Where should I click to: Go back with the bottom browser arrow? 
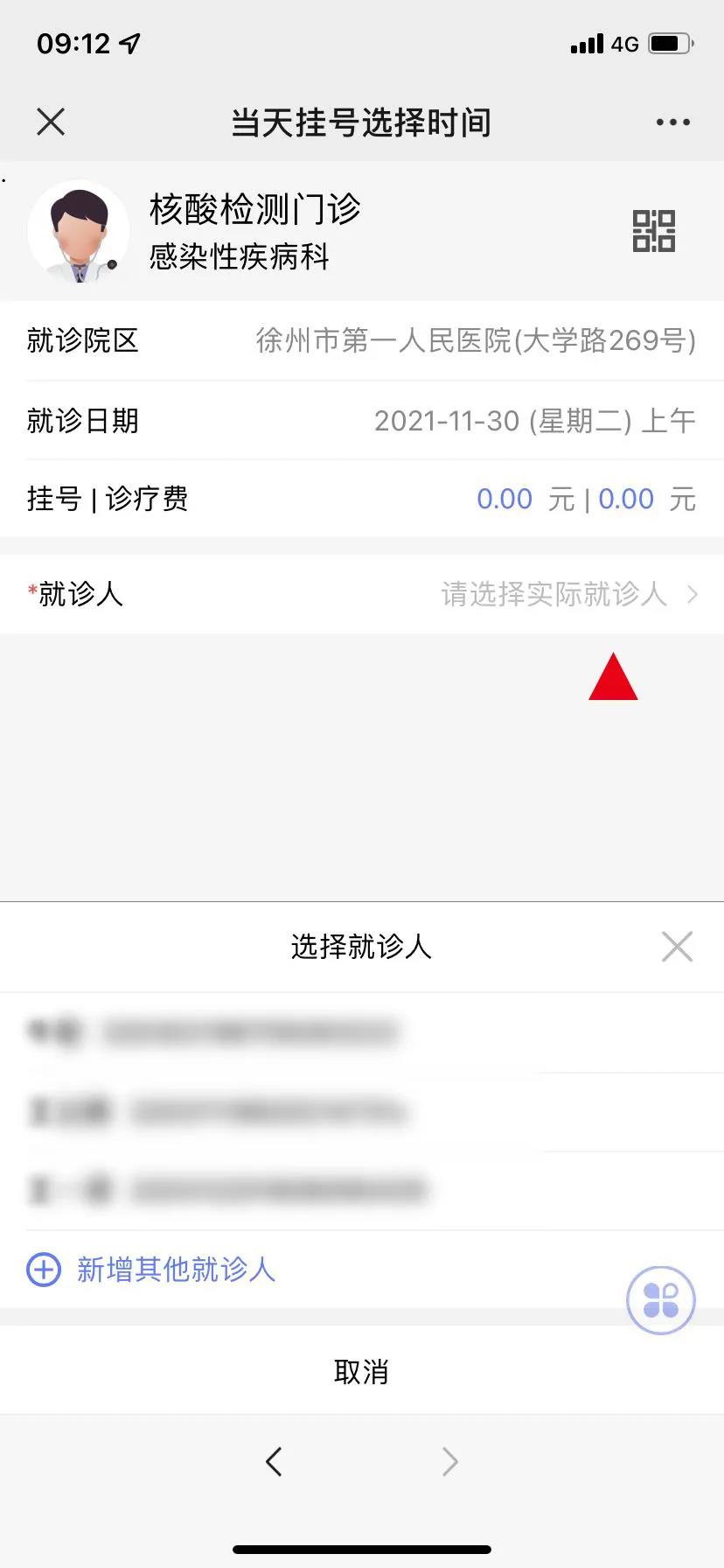coord(274,1461)
